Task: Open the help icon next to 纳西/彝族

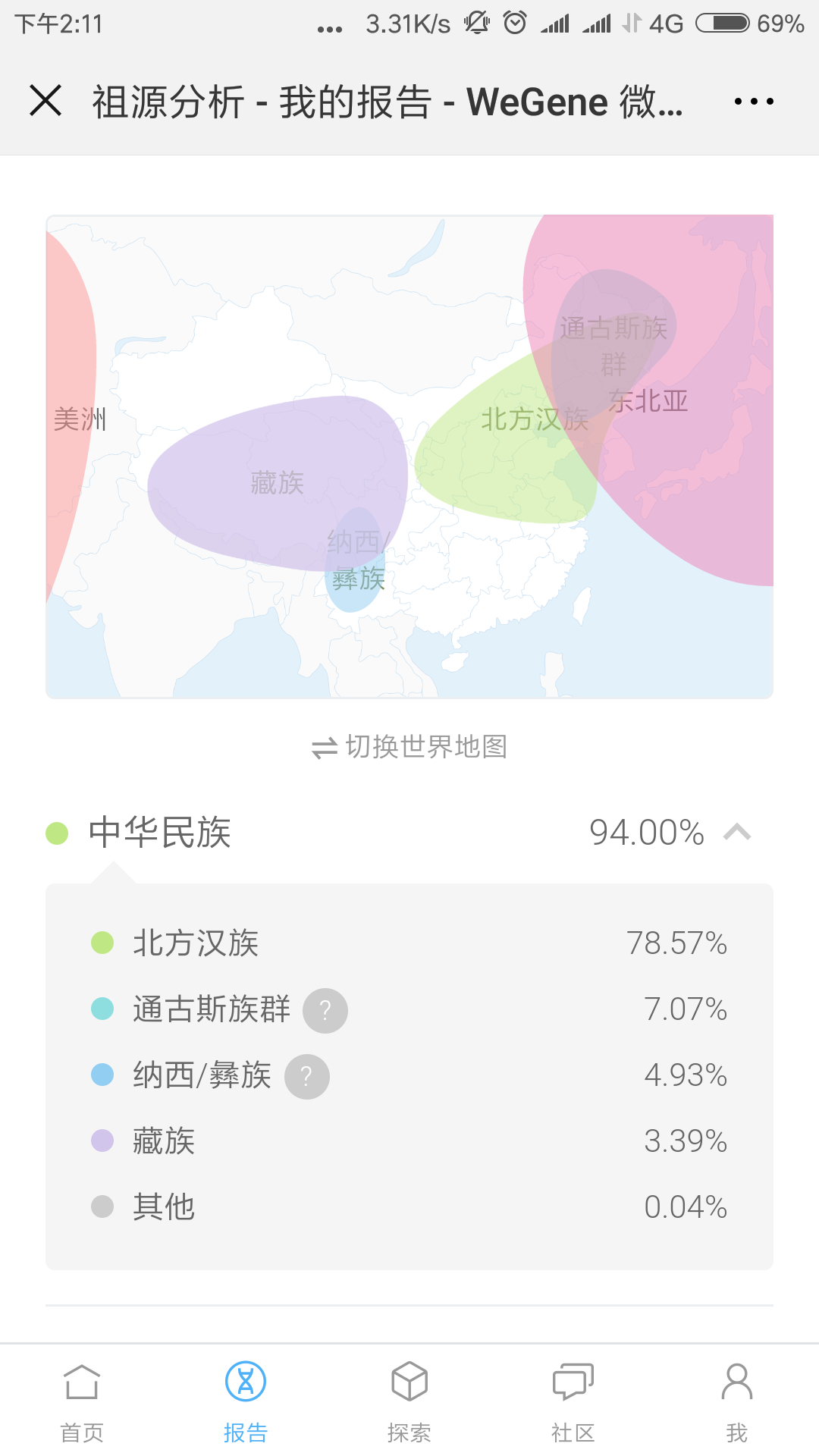Action: pyautogui.click(x=307, y=1076)
